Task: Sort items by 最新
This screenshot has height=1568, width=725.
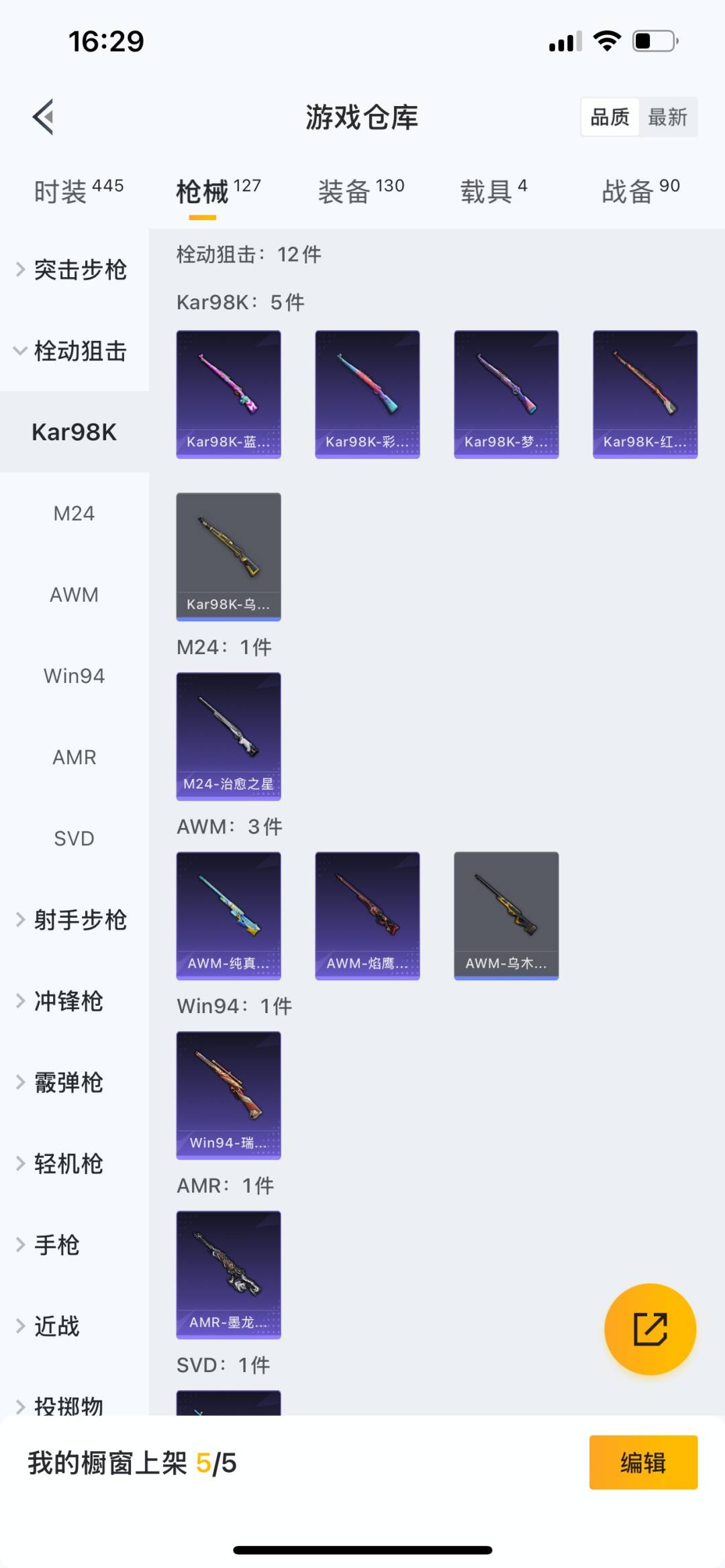Action: [x=667, y=117]
